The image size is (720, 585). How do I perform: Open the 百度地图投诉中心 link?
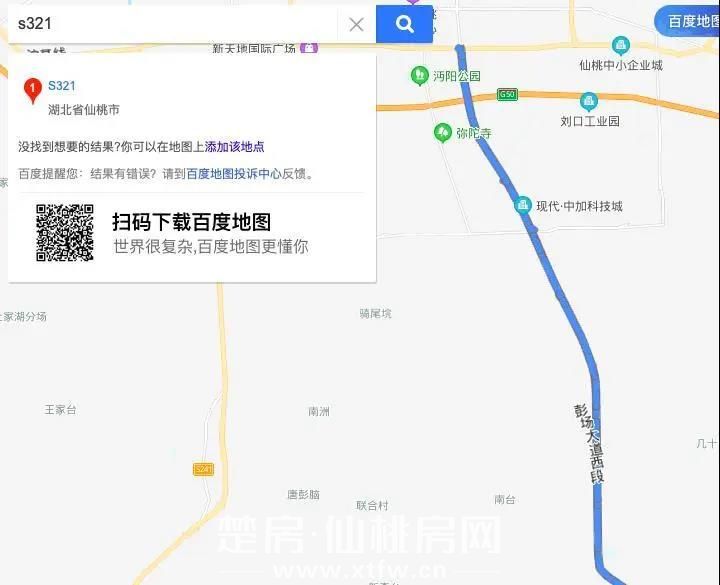(x=234, y=173)
